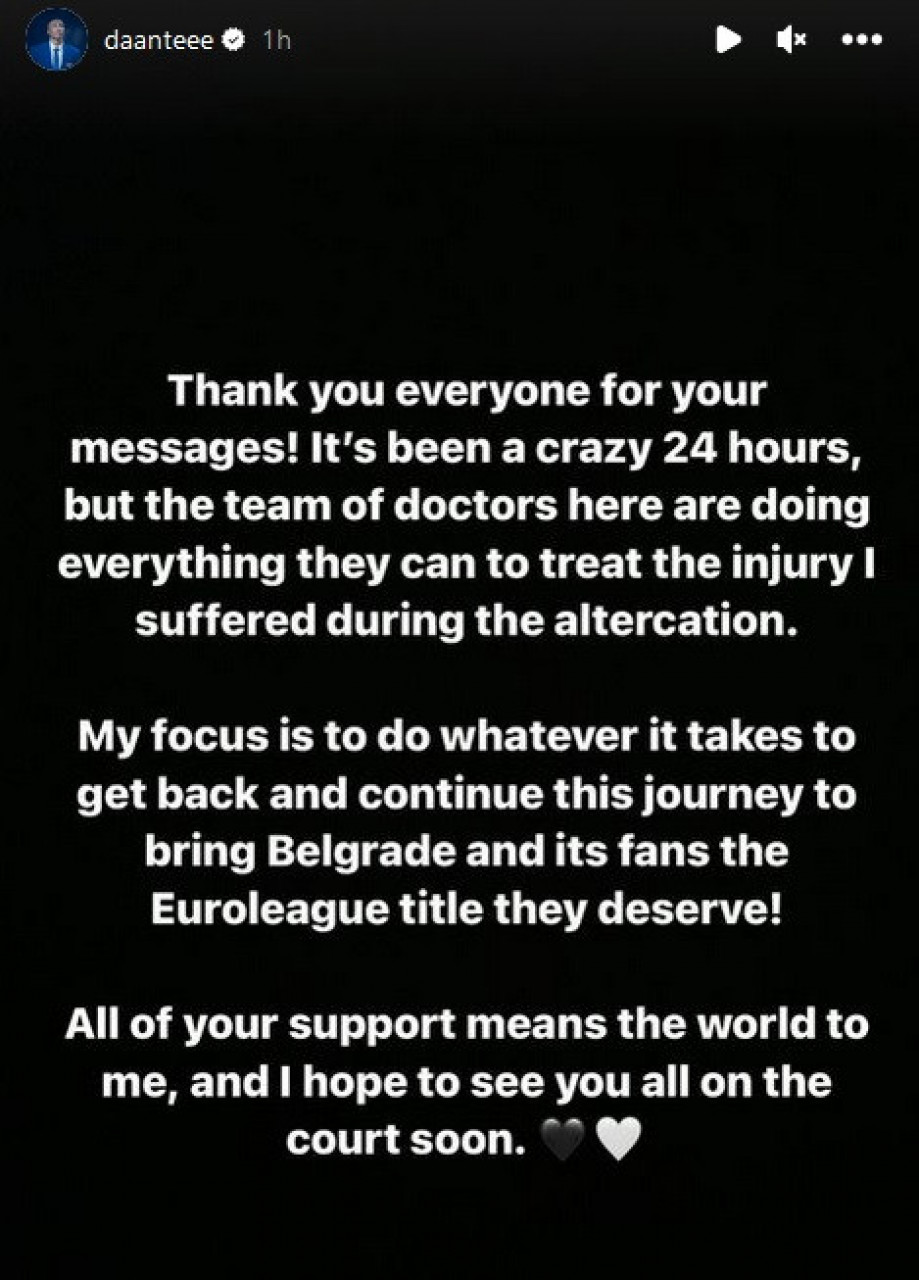
Task: Unmute the story sound
Action: point(791,39)
